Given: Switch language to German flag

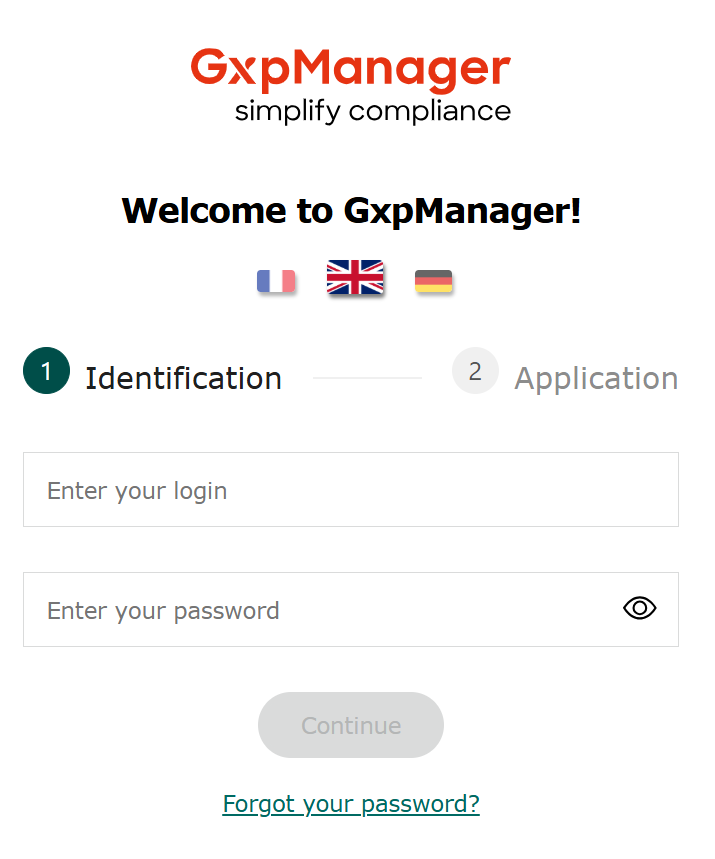Looking at the screenshot, I should [x=433, y=282].
